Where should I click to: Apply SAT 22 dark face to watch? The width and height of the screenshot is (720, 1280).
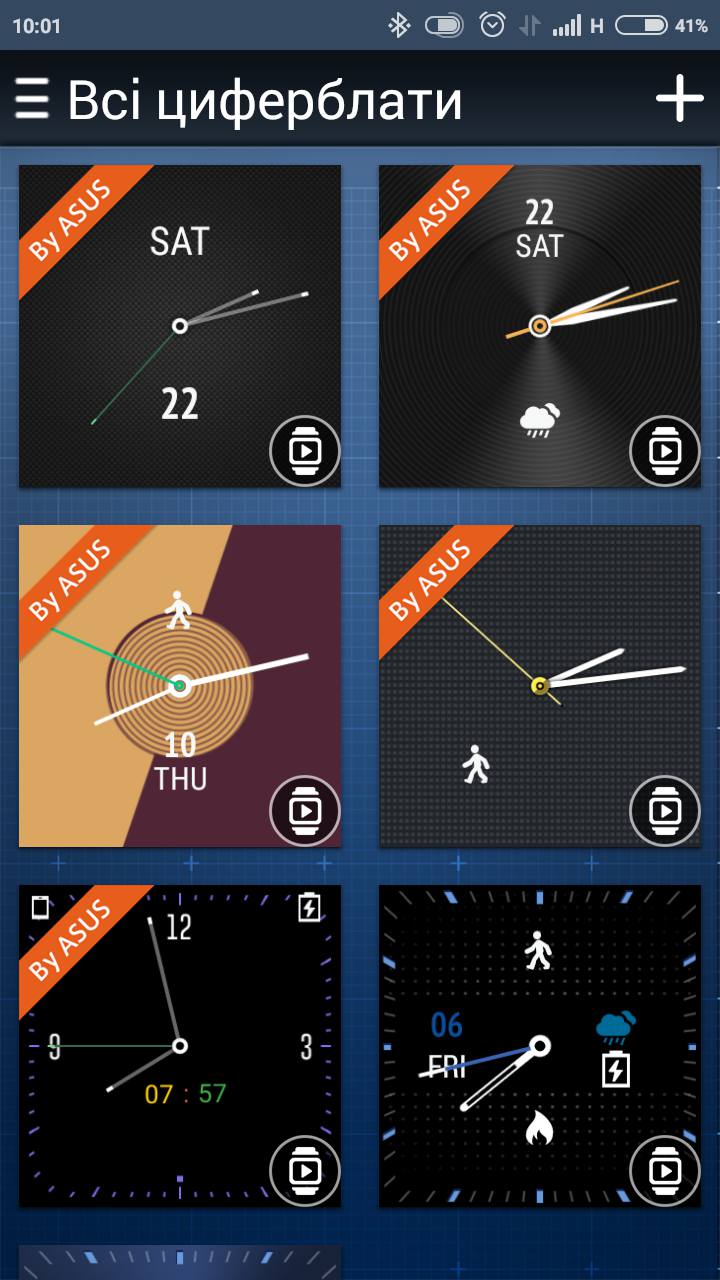(305, 452)
